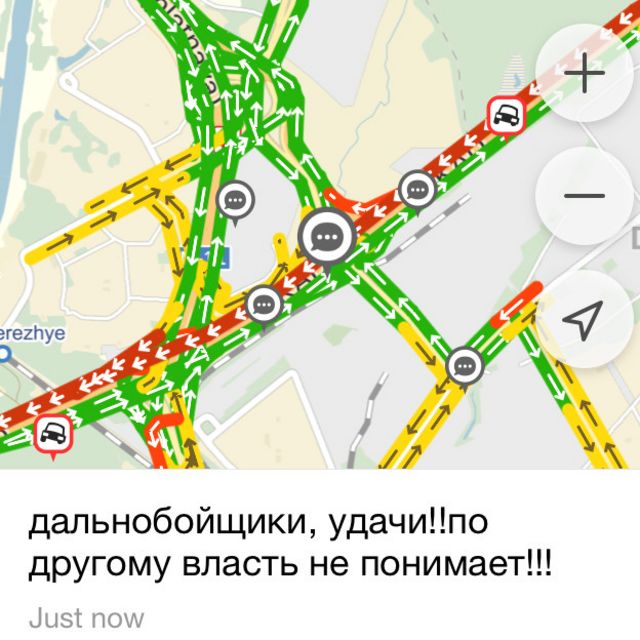Open the accident marker below the erezhye label
640x640 pixels.
(x=53, y=434)
